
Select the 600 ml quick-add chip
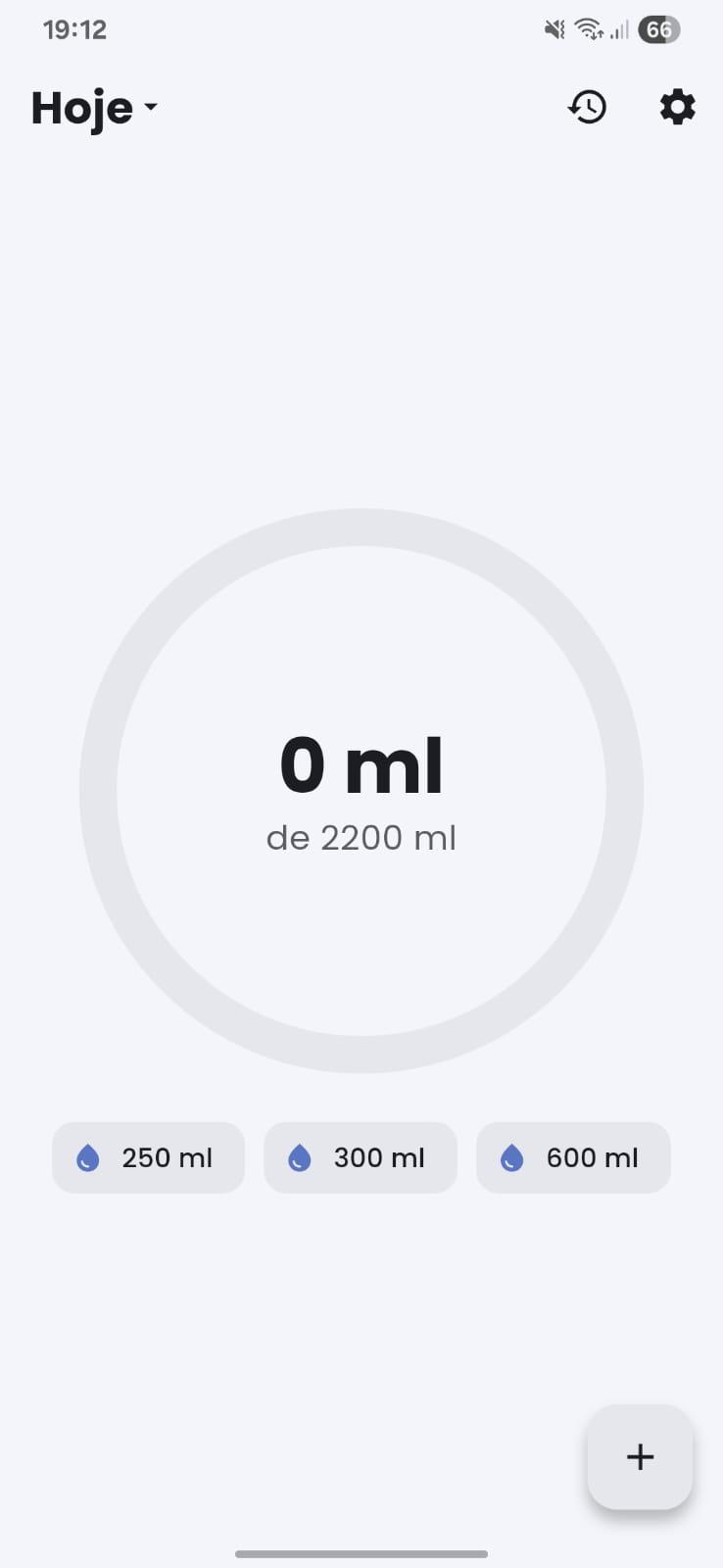coord(573,1157)
